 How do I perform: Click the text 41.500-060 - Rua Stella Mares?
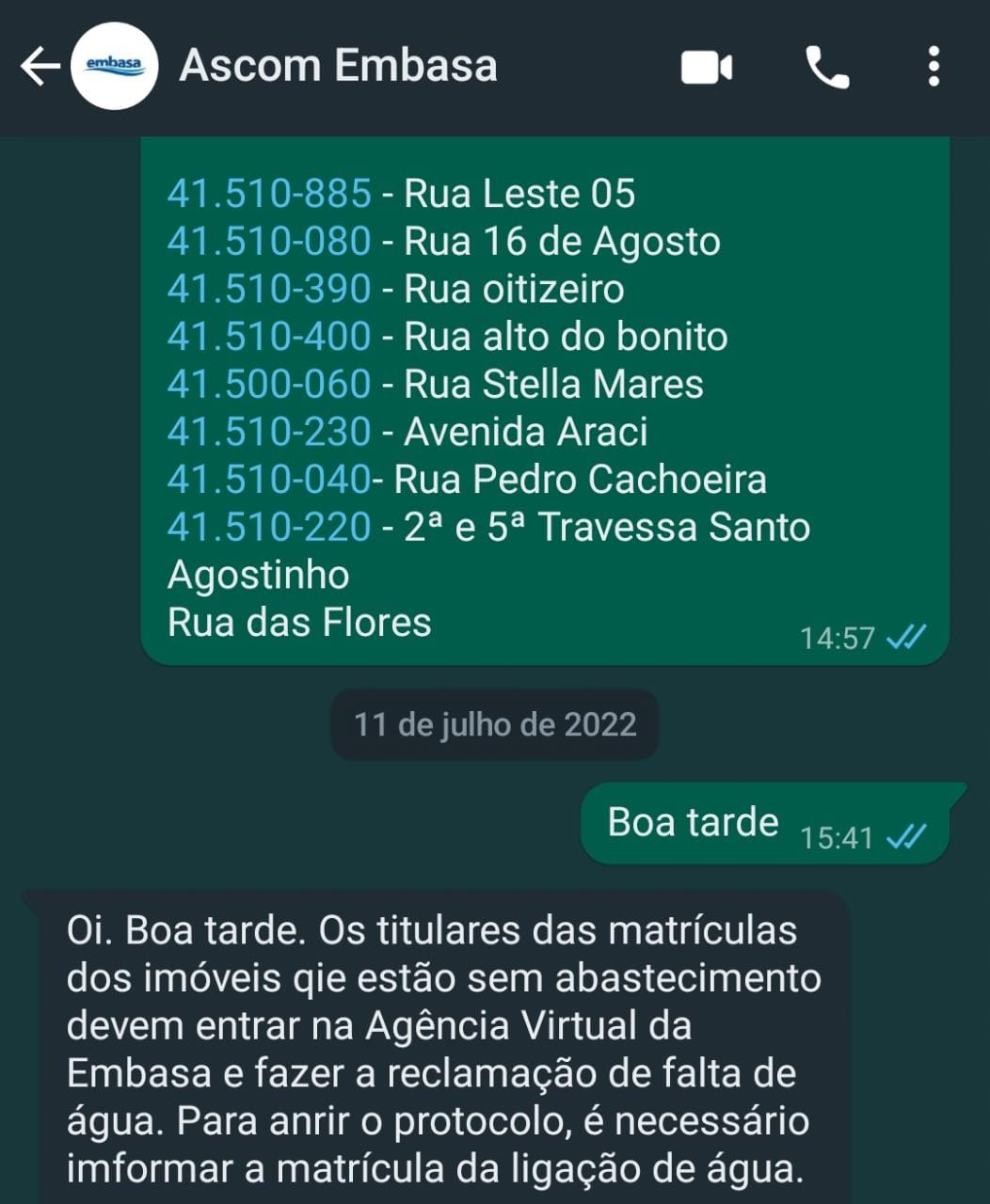coord(434,383)
